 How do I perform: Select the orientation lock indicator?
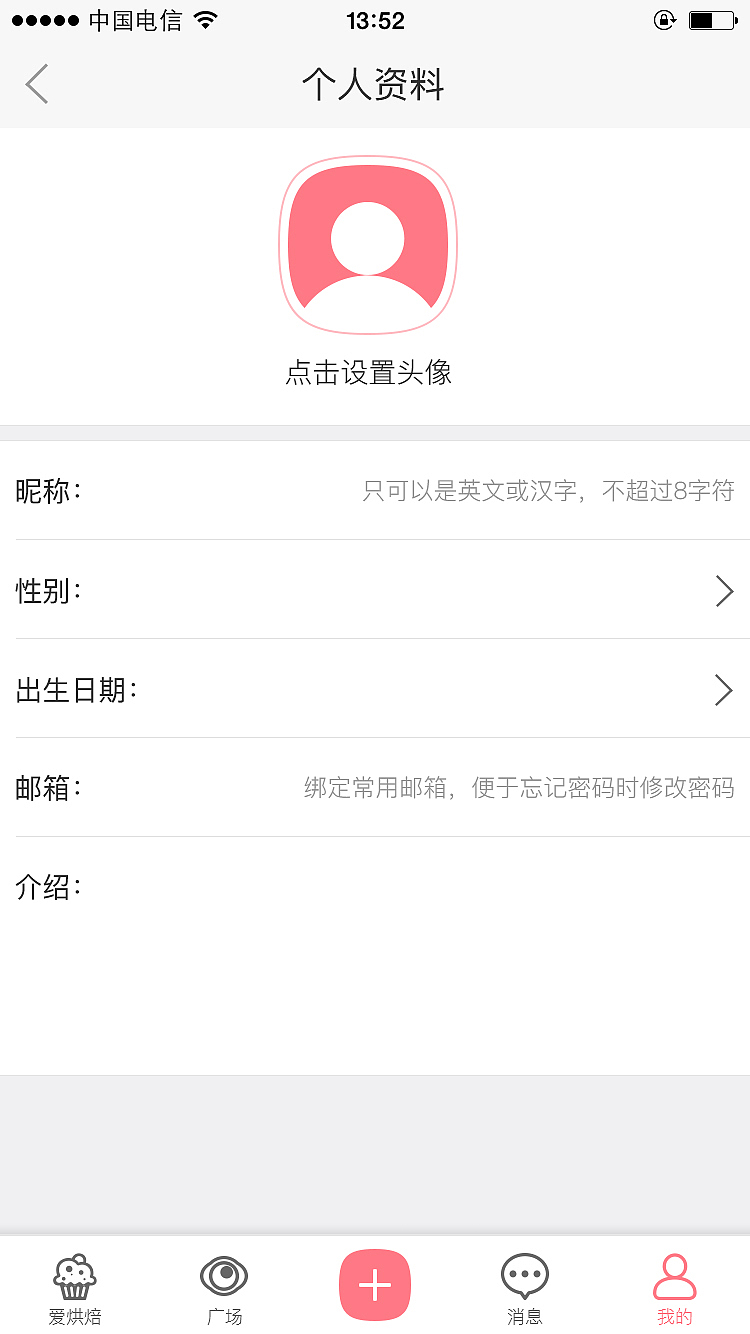point(663,19)
